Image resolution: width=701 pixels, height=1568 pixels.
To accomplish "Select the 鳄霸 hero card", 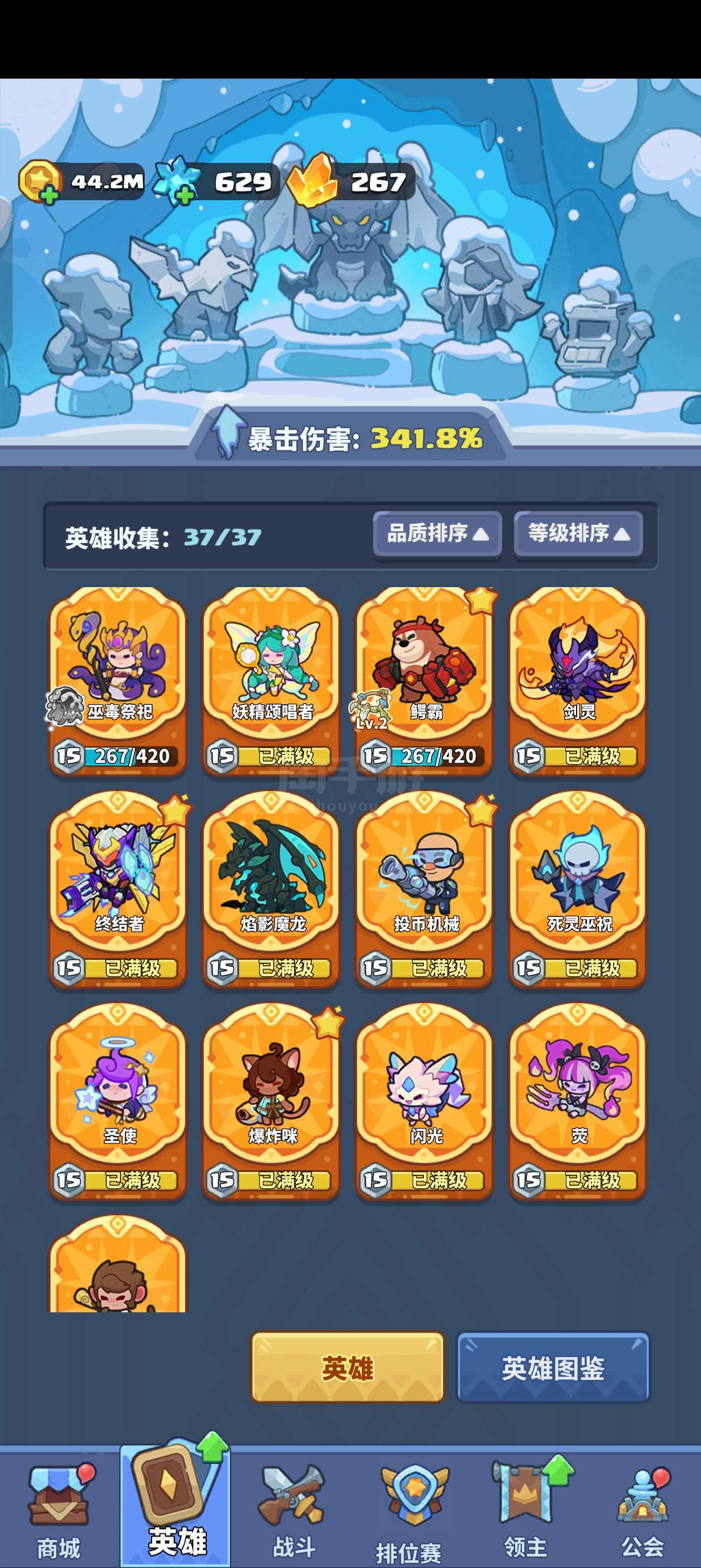I will 424,682.
